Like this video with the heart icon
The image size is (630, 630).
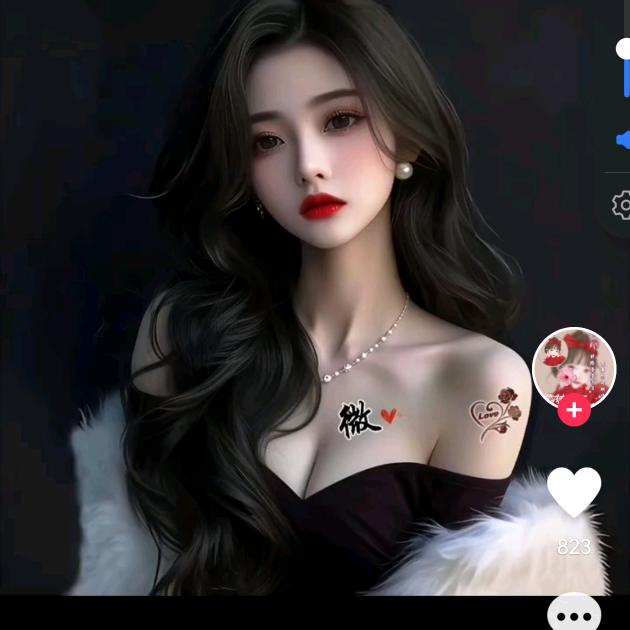point(574,492)
